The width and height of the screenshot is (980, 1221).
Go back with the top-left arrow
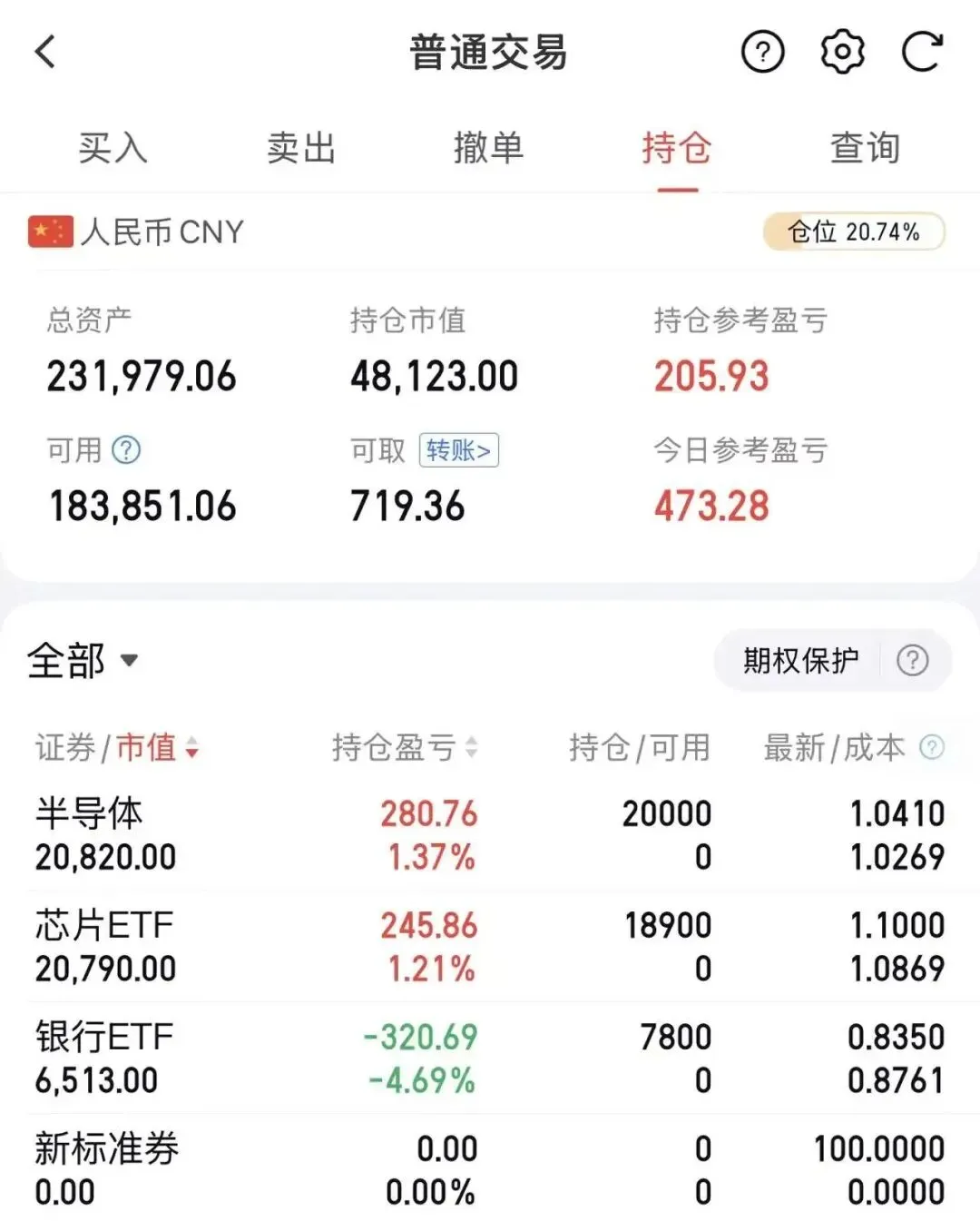coord(45,52)
